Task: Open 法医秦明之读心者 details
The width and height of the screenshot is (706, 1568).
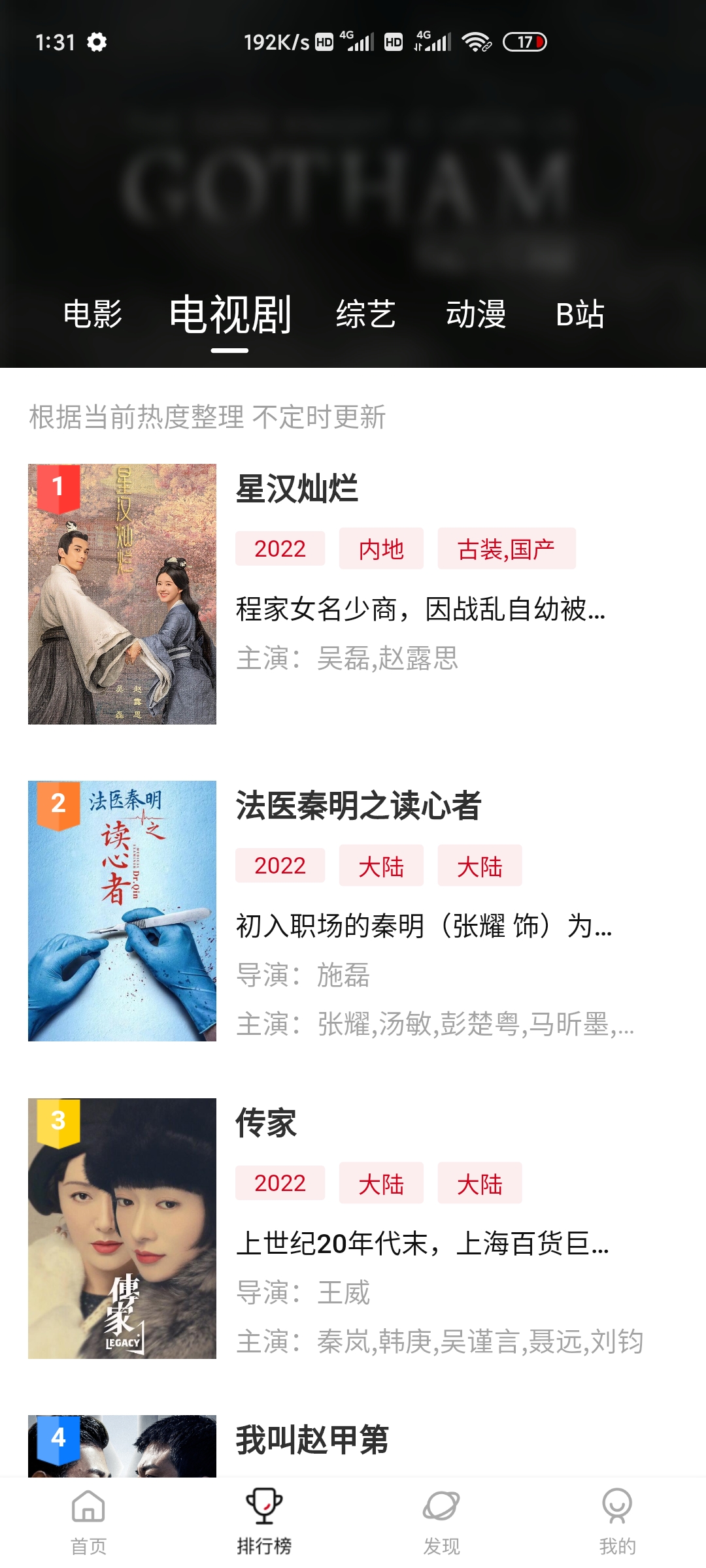Action: [x=358, y=806]
